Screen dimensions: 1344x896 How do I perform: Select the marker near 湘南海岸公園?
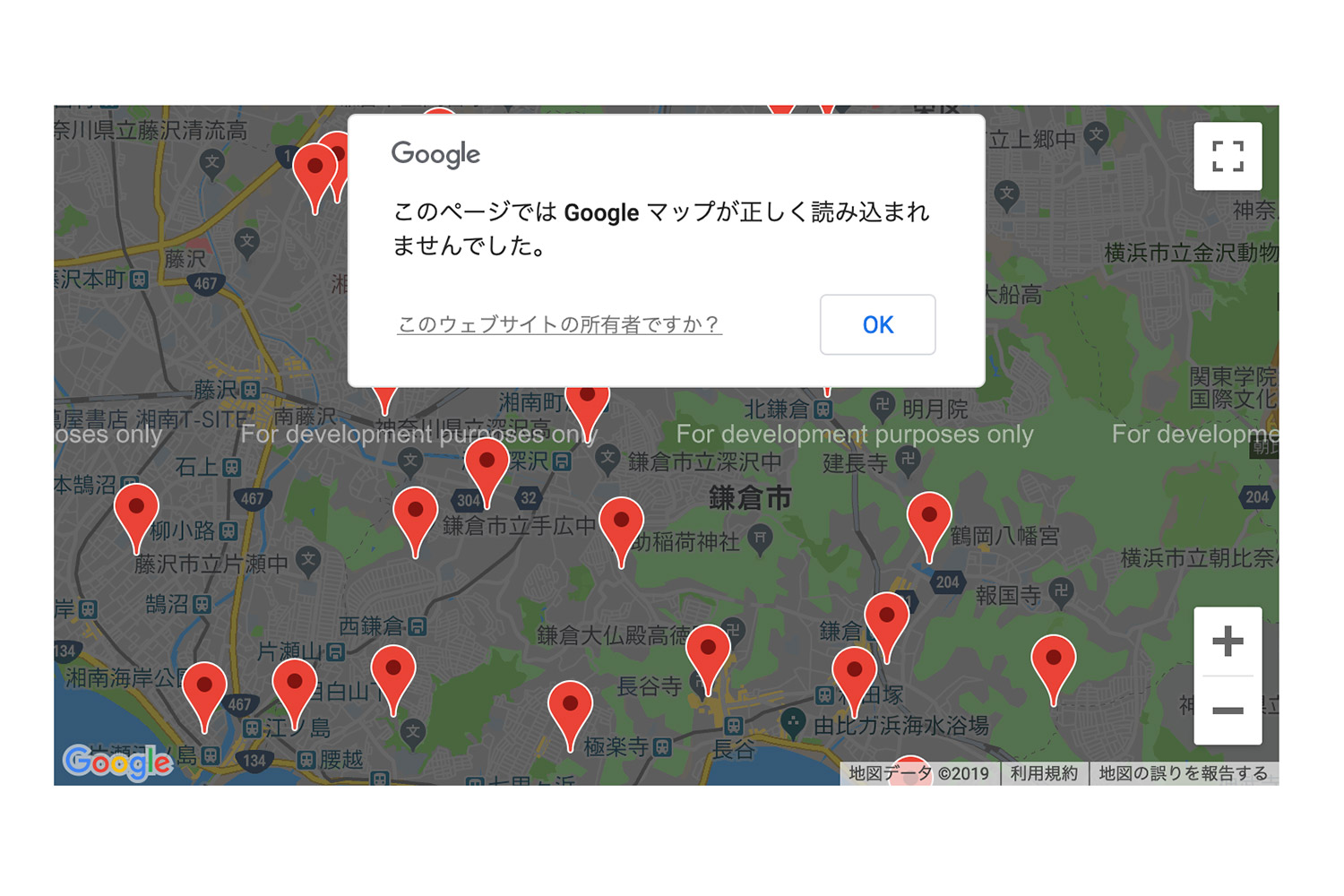pos(204,688)
